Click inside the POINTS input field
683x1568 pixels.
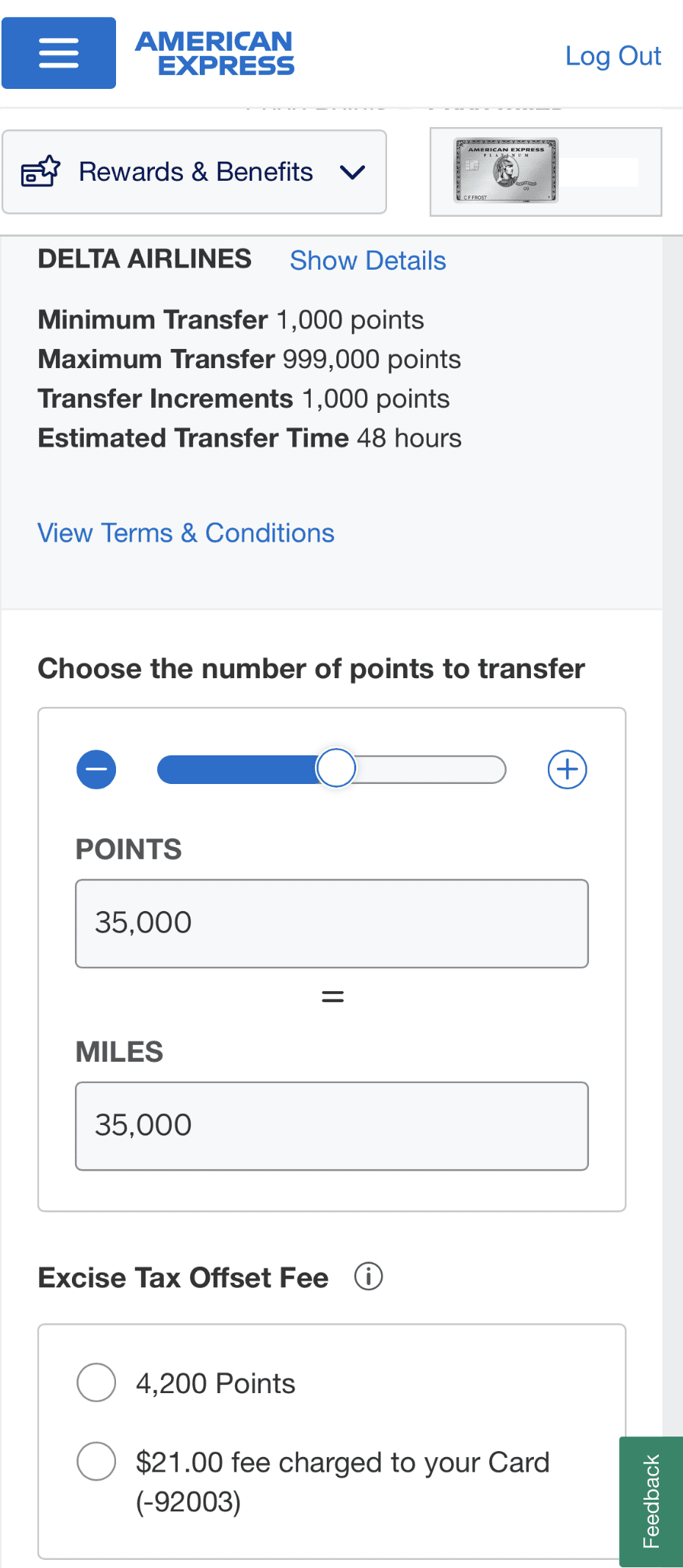pyautogui.click(x=331, y=923)
